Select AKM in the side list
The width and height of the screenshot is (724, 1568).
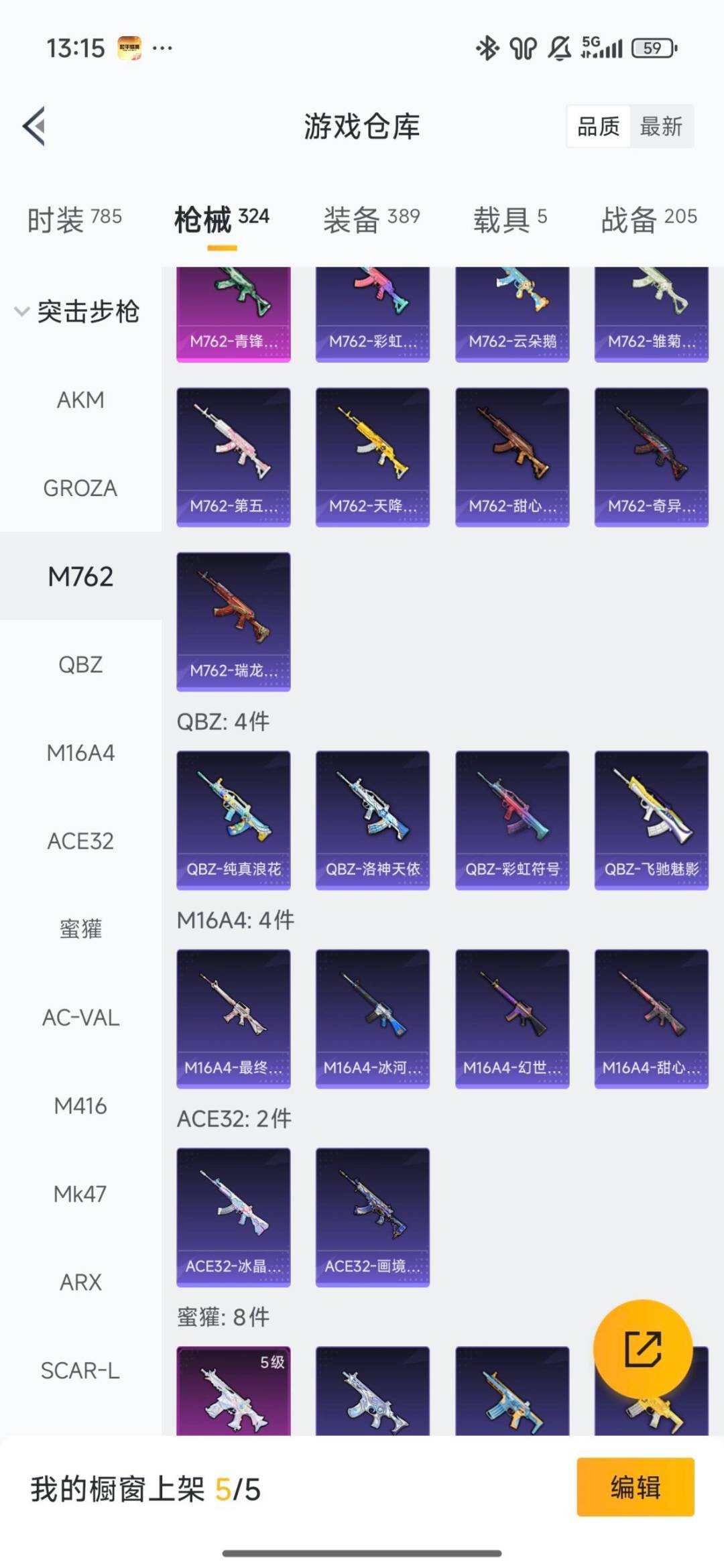point(80,400)
